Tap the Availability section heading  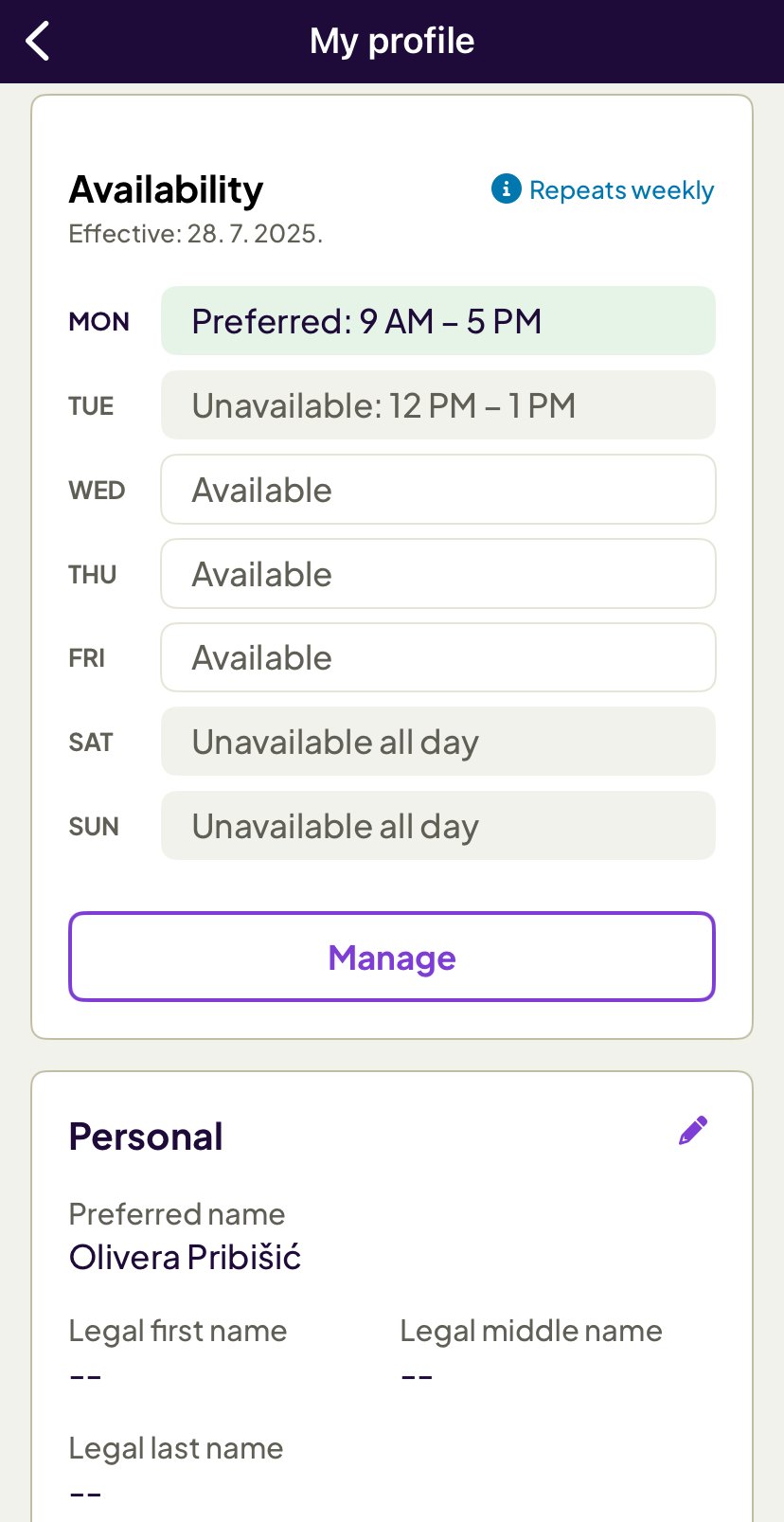point(166,189)
